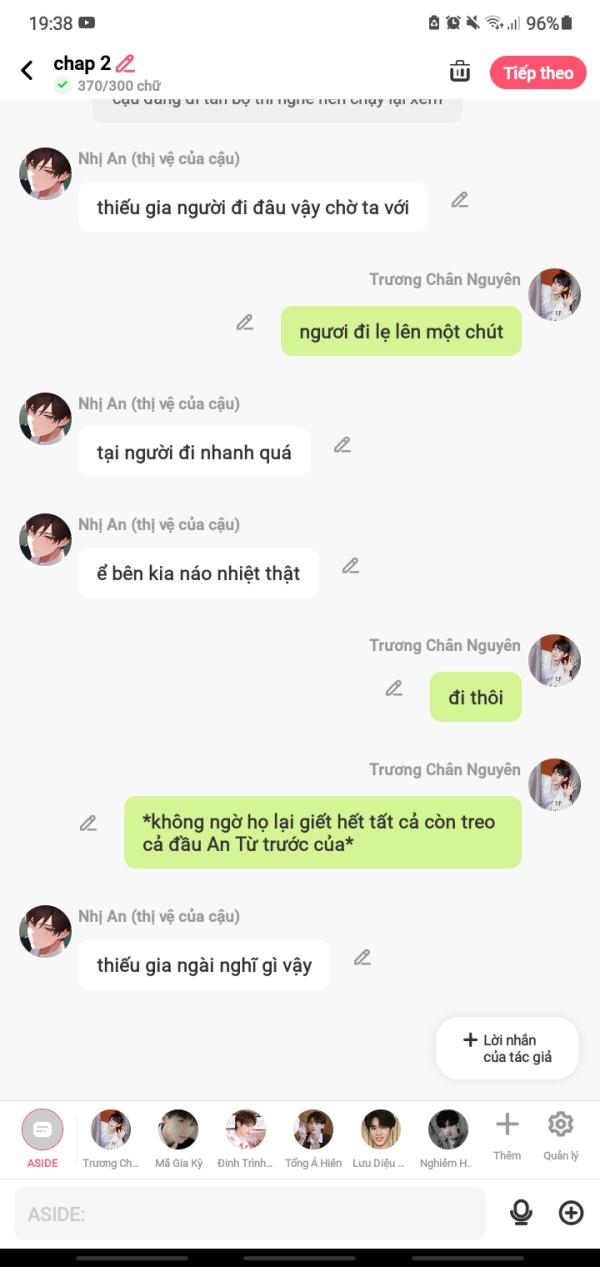The width and height of the screenshot is (600, 1267).
Task: Add Lời nhắn của tác giả
Action: click(507, 1048)
